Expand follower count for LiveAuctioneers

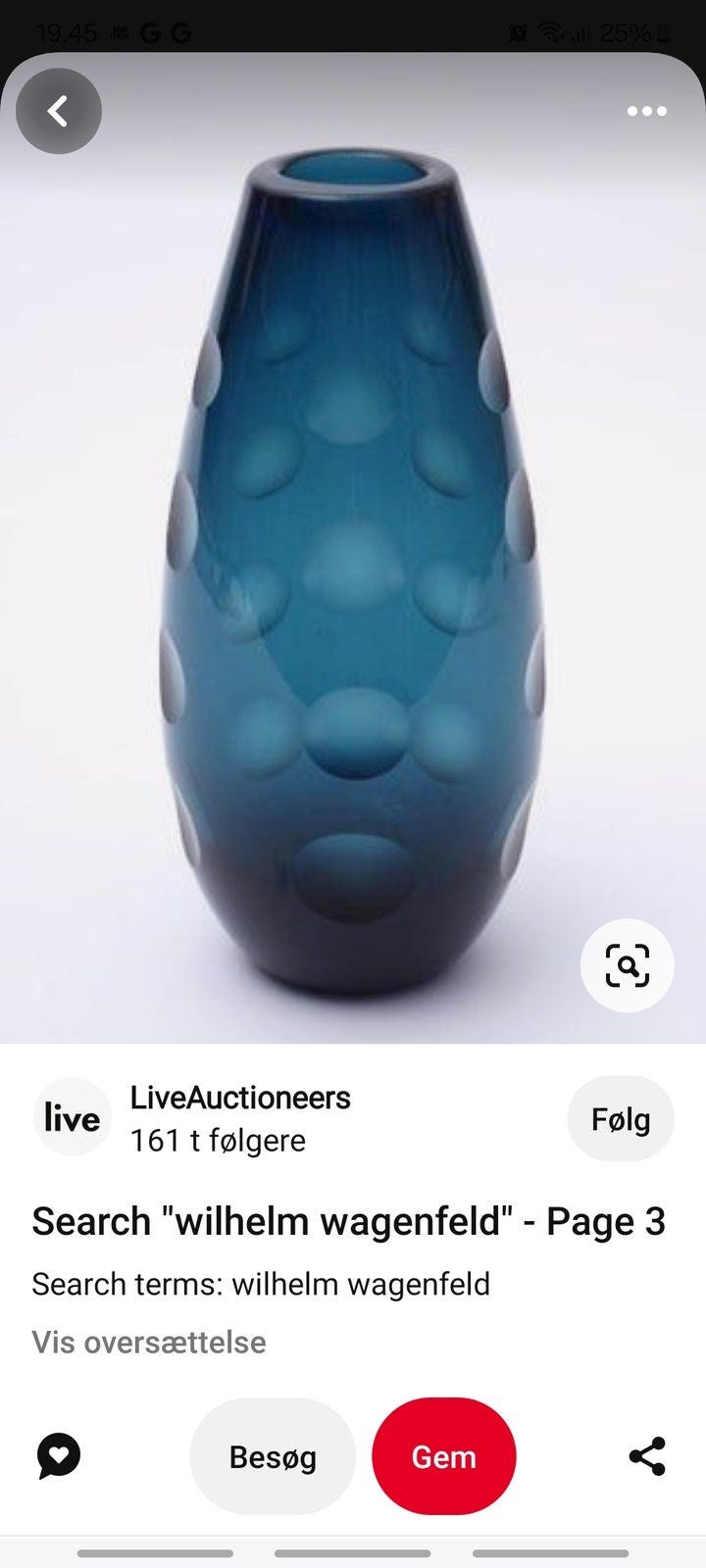click(218, 1140)
